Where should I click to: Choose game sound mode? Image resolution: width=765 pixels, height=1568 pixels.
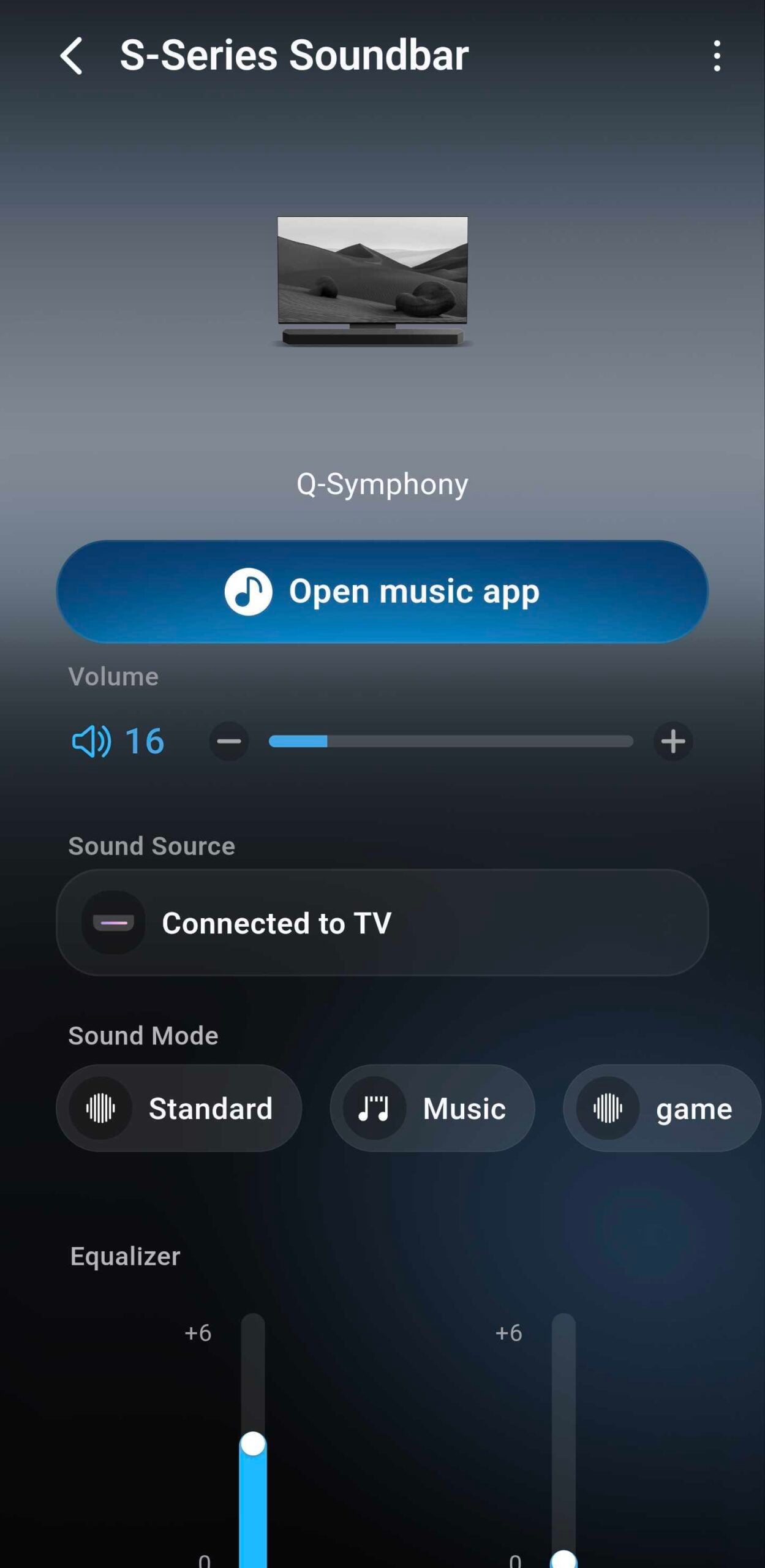click(x=661, y=1108)
